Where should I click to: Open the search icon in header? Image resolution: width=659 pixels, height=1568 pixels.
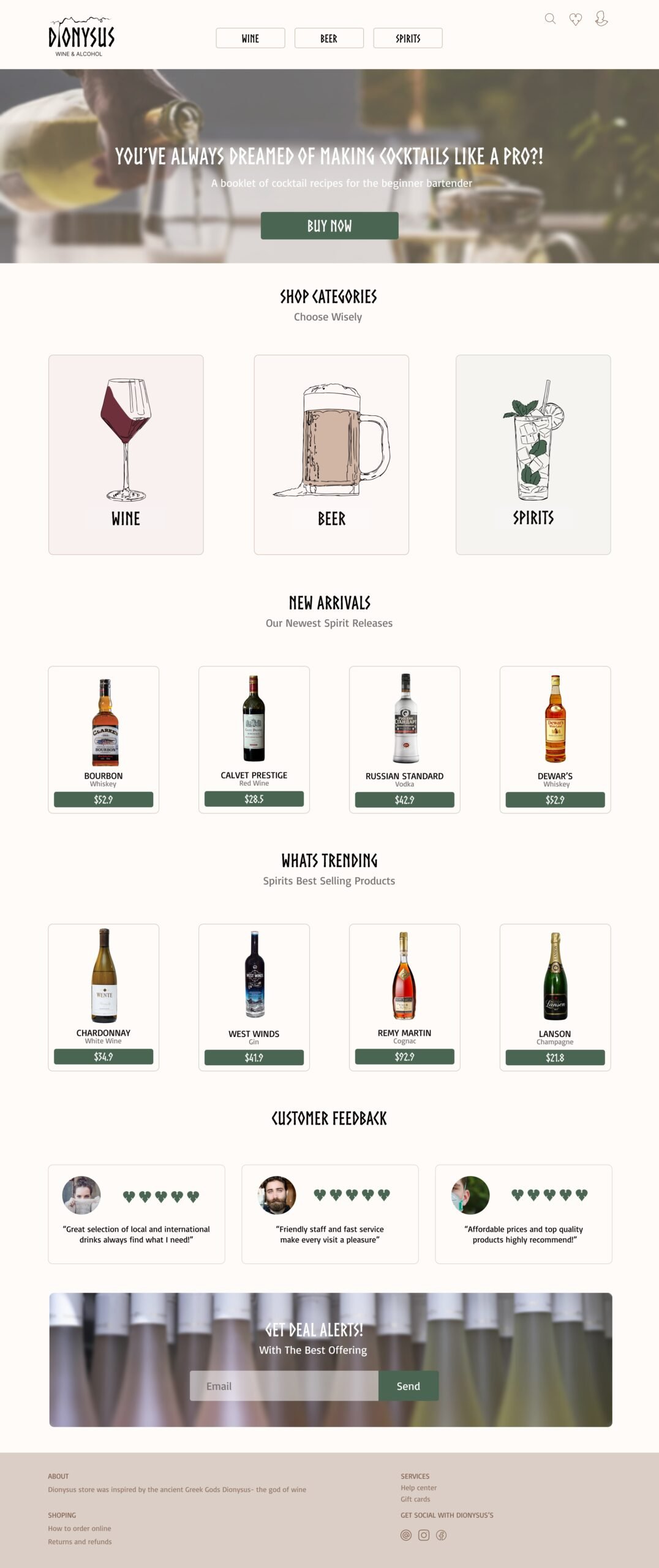(550, 19)
